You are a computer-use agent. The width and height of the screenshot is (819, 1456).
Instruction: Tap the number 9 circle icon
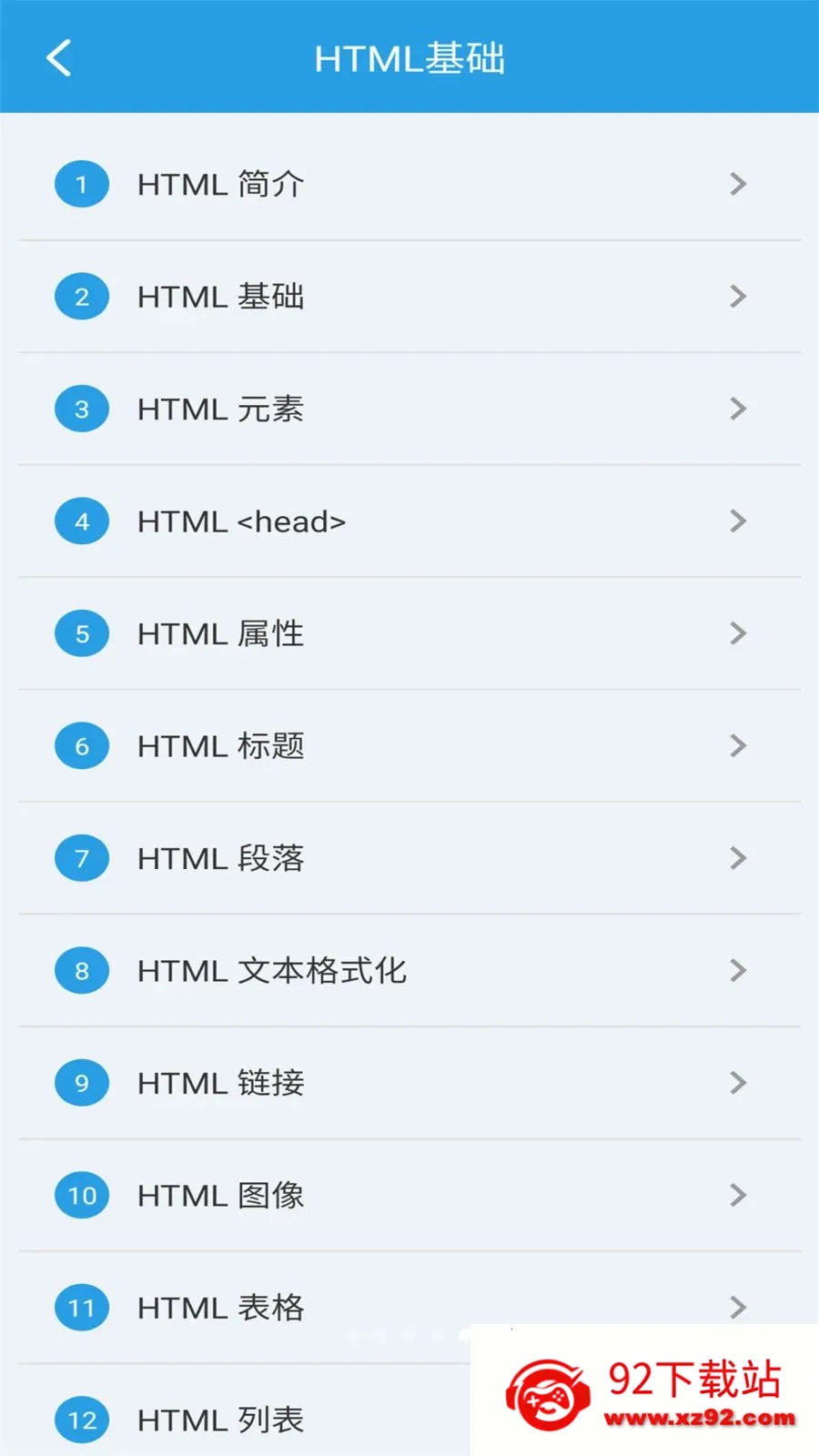(81, 1083)
